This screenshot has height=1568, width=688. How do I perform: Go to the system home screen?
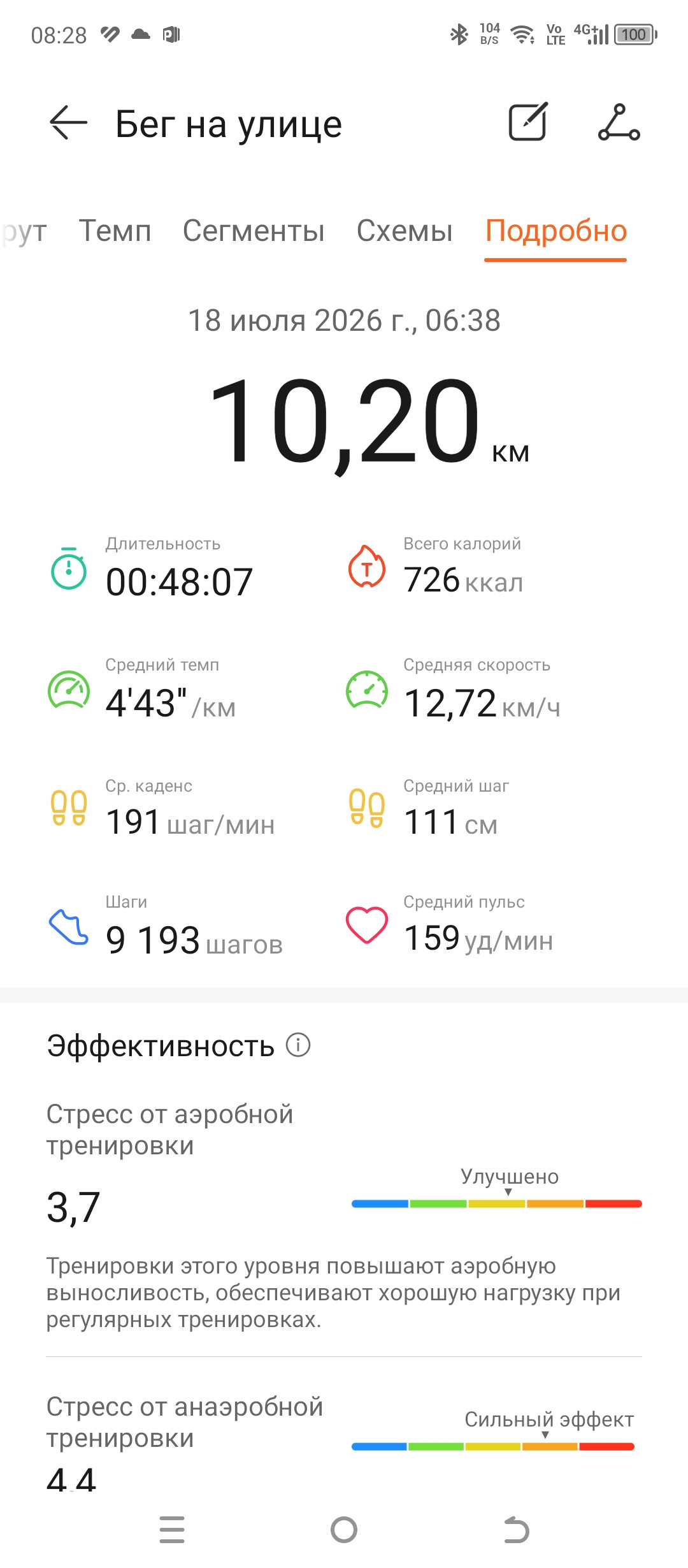pyautogui.click(x=344, y=1530)
